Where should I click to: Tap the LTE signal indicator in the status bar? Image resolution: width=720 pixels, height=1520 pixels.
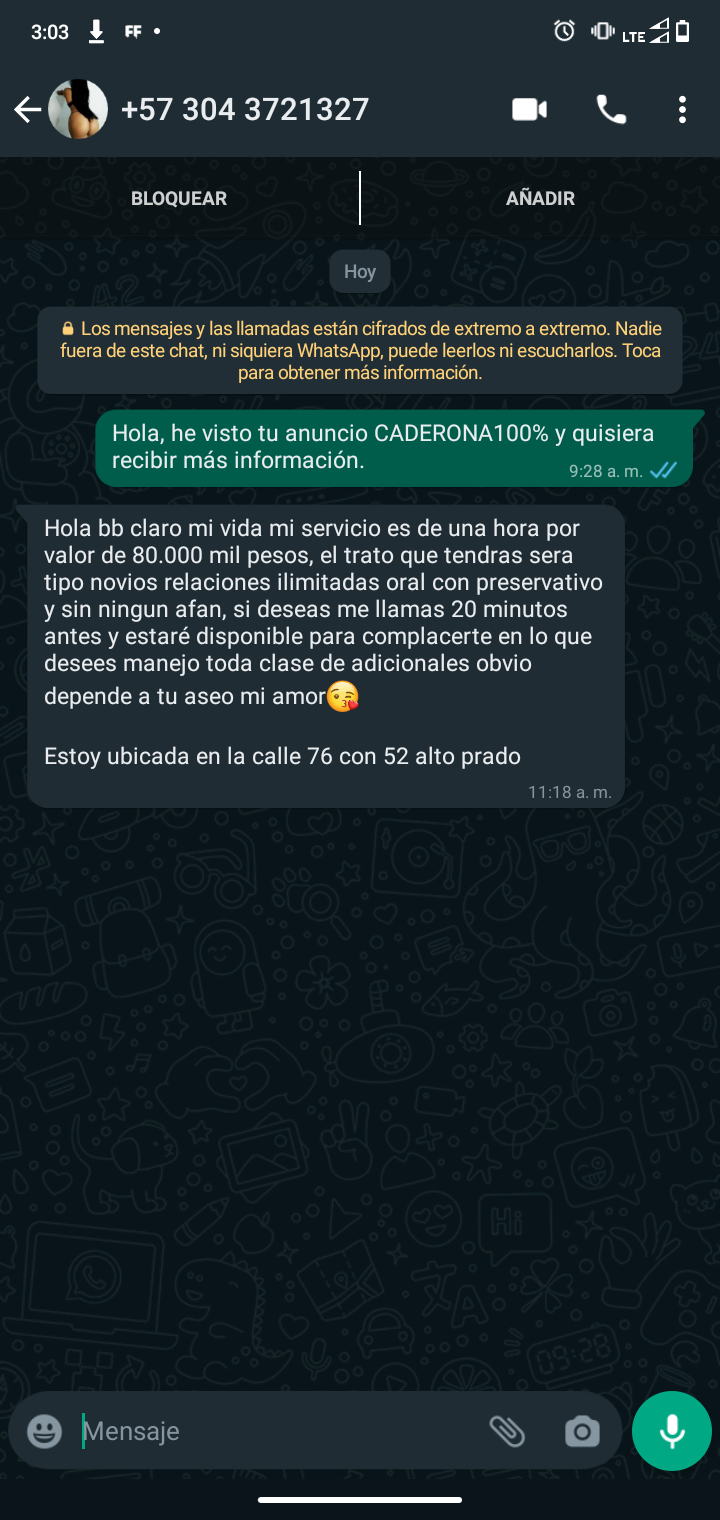pyautogui.click(x=633, y=32)
